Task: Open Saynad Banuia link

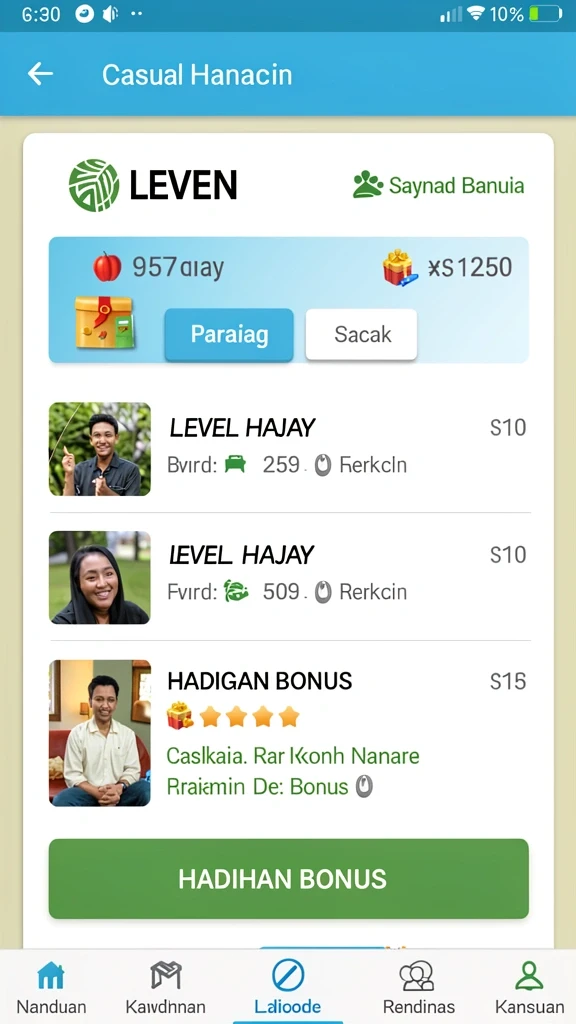Action: coord(438,185)
